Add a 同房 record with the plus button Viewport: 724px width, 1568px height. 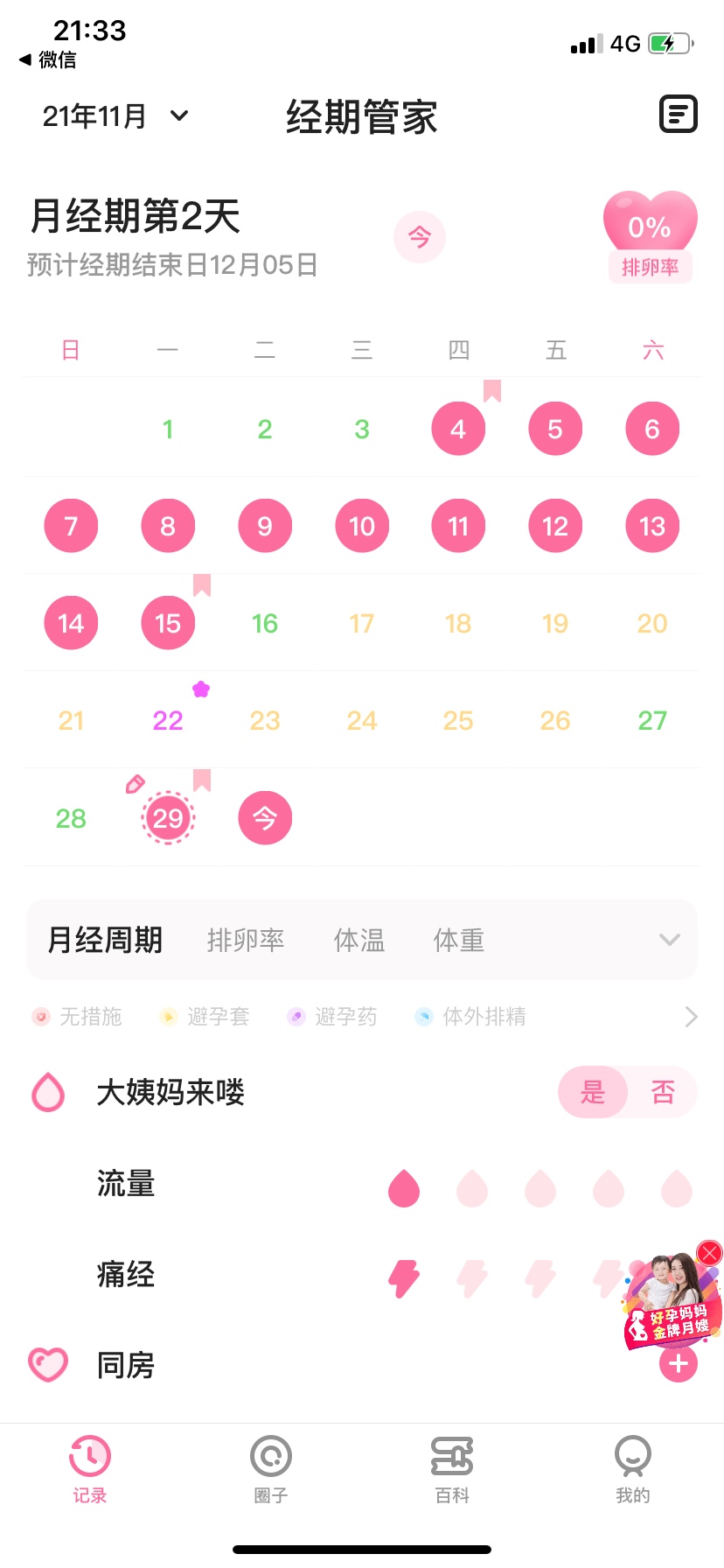point(678,1364)
